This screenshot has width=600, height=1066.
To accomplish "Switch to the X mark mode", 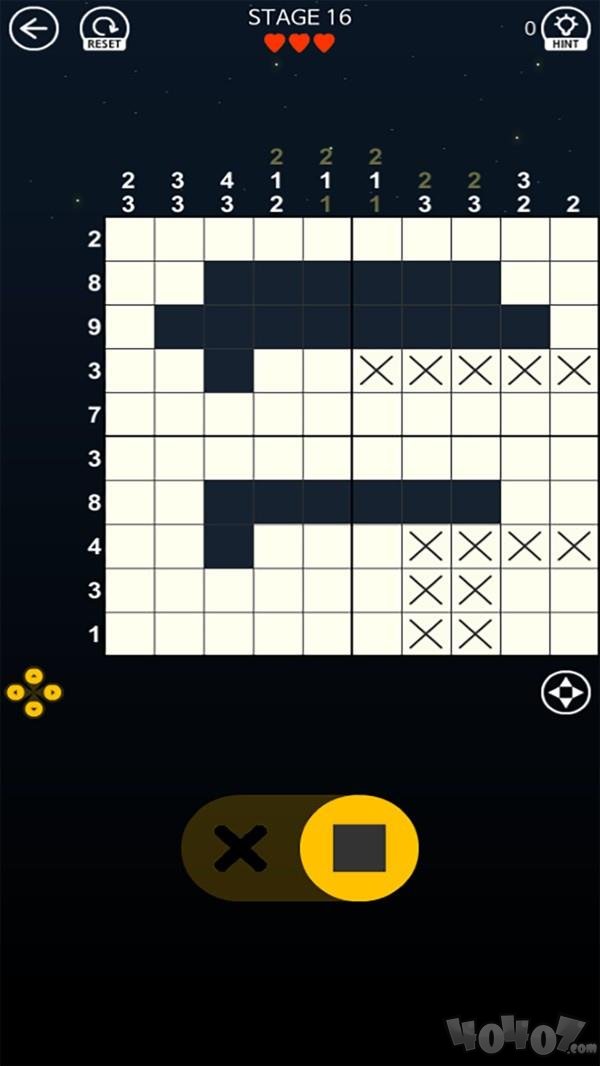I will [241, 848].
